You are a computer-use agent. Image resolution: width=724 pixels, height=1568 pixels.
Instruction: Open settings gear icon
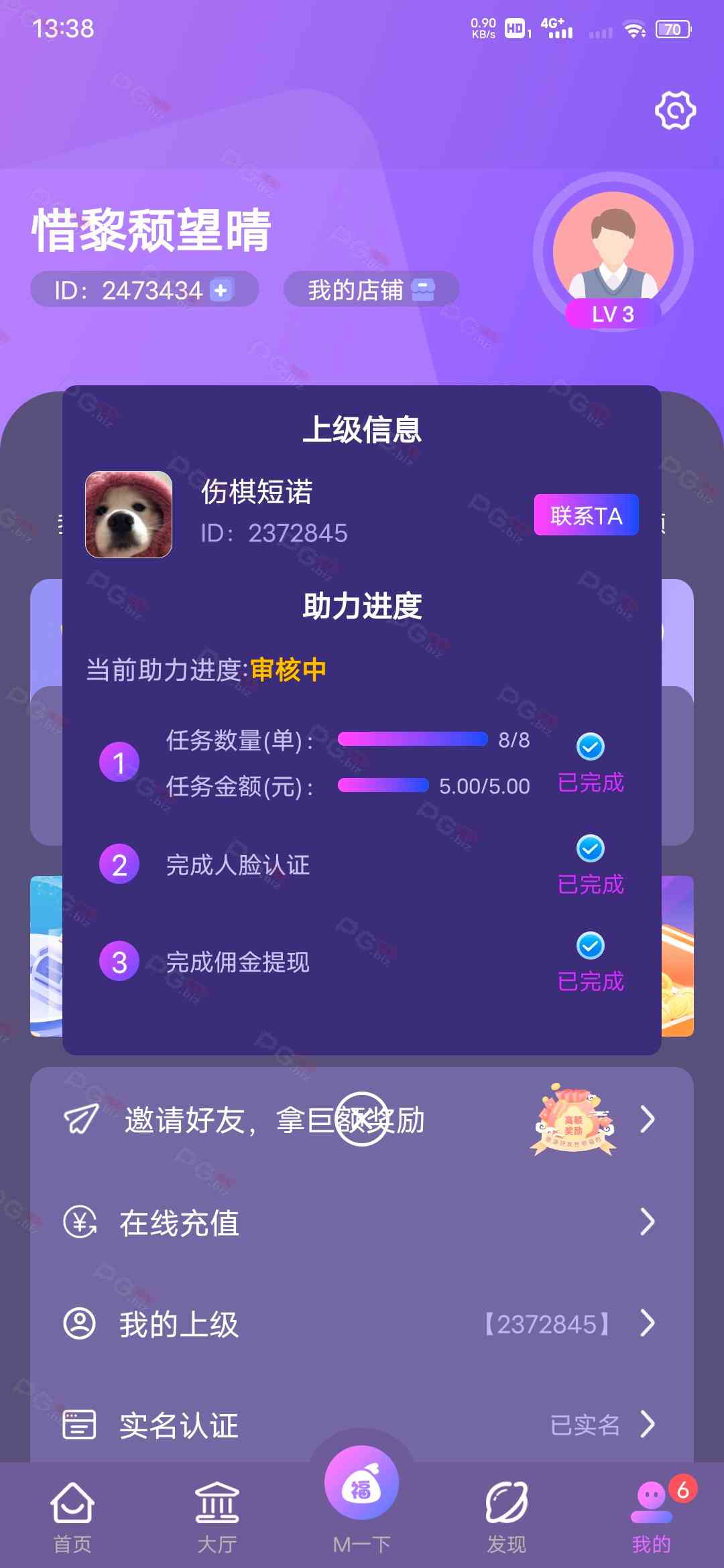point(674,111)
